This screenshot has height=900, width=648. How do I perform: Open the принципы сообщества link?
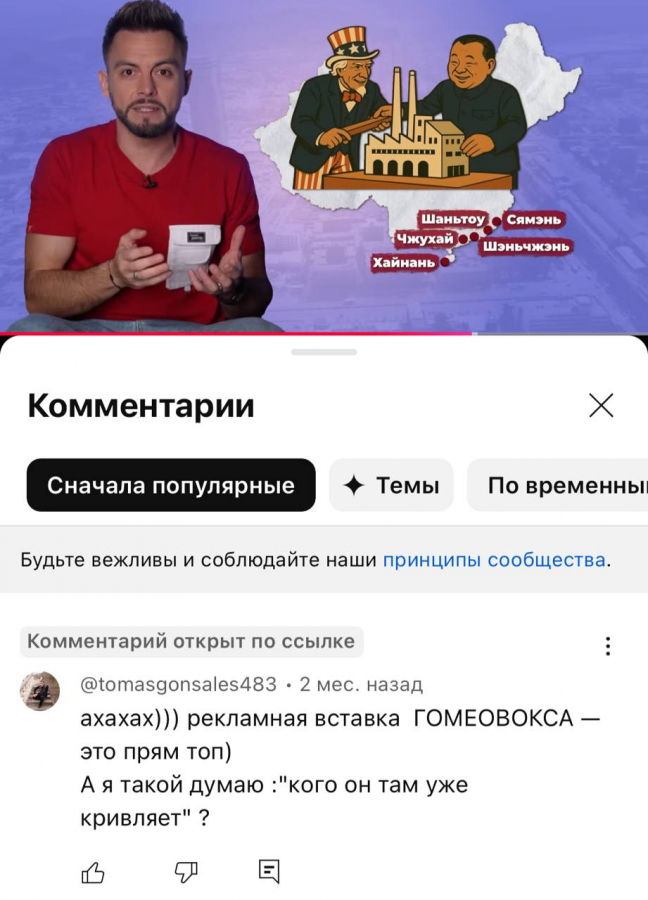coord(494,560)
